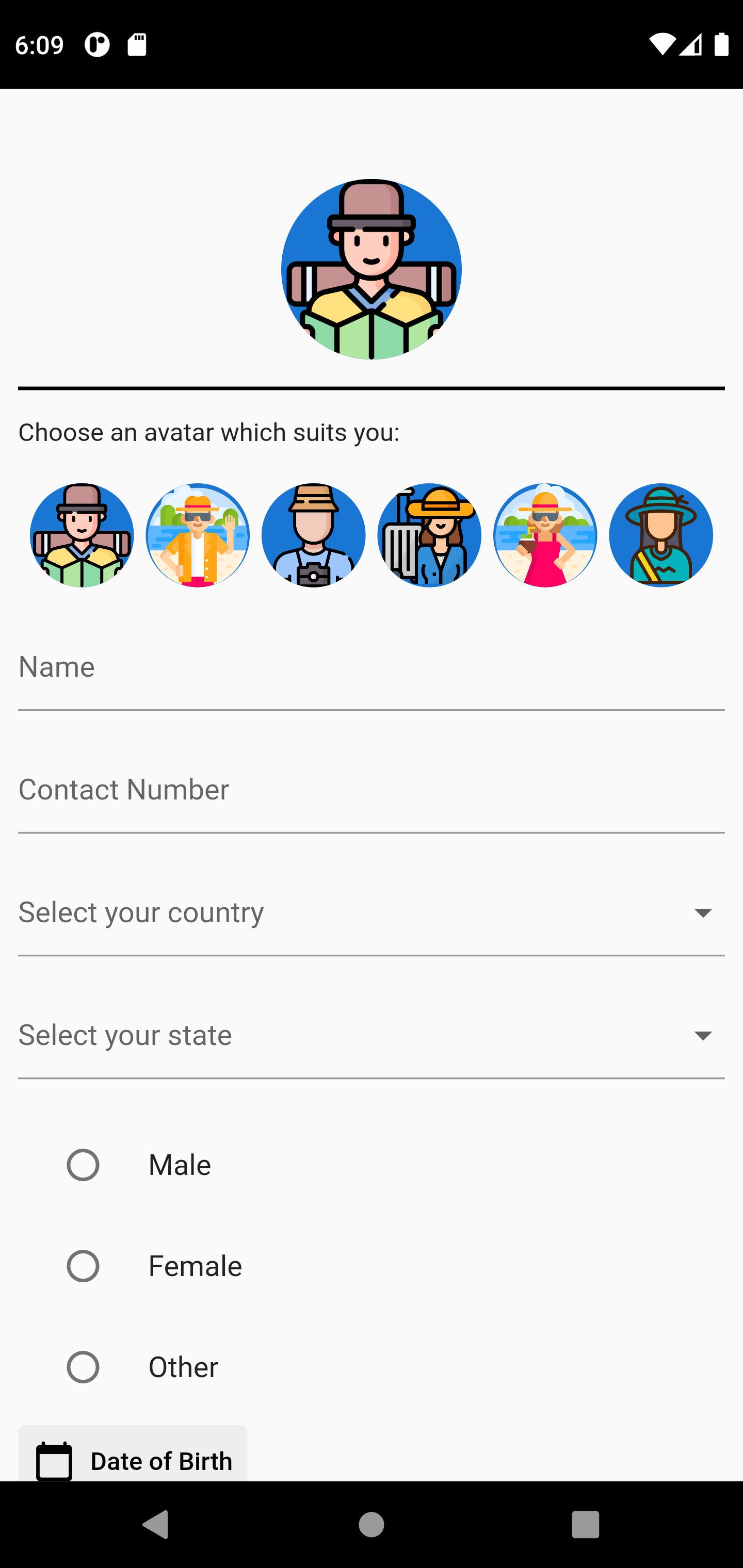Open the Select your country dropdown

pos(372,912)
